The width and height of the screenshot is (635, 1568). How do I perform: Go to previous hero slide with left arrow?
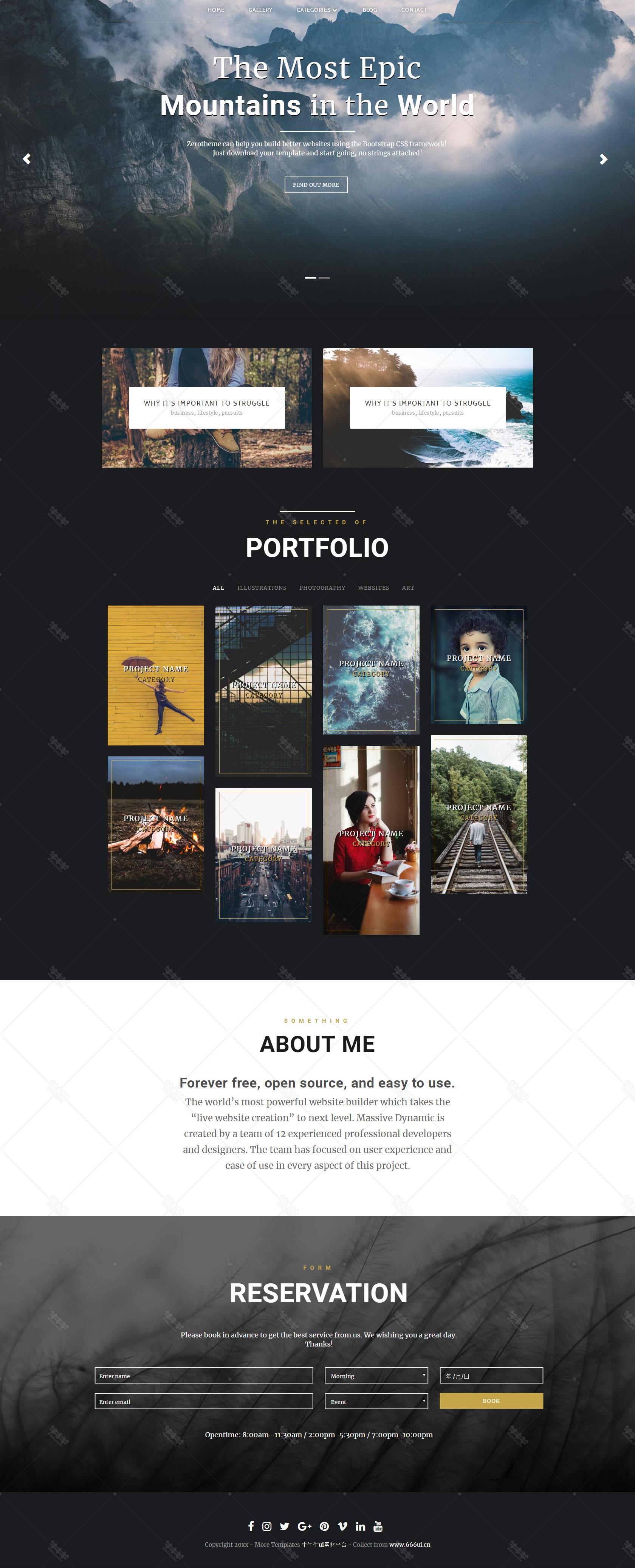[x=27, y=159]
